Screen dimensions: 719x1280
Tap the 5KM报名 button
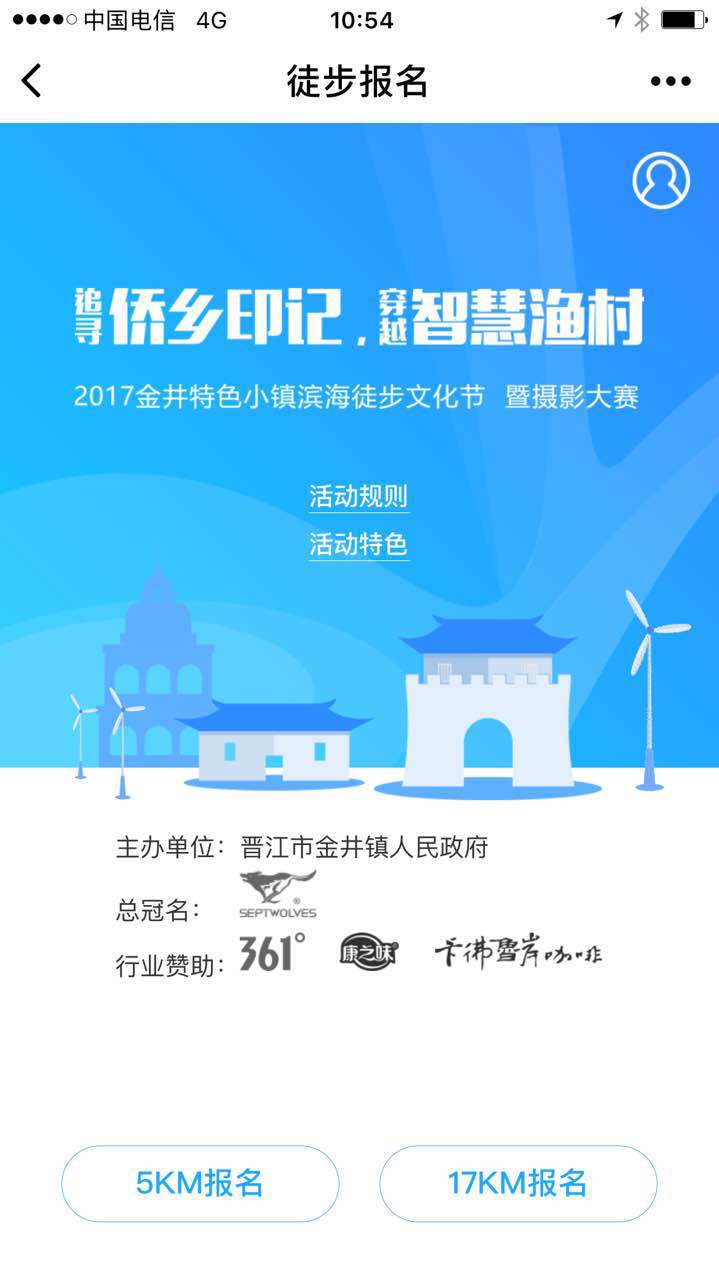click(200, 1183)
